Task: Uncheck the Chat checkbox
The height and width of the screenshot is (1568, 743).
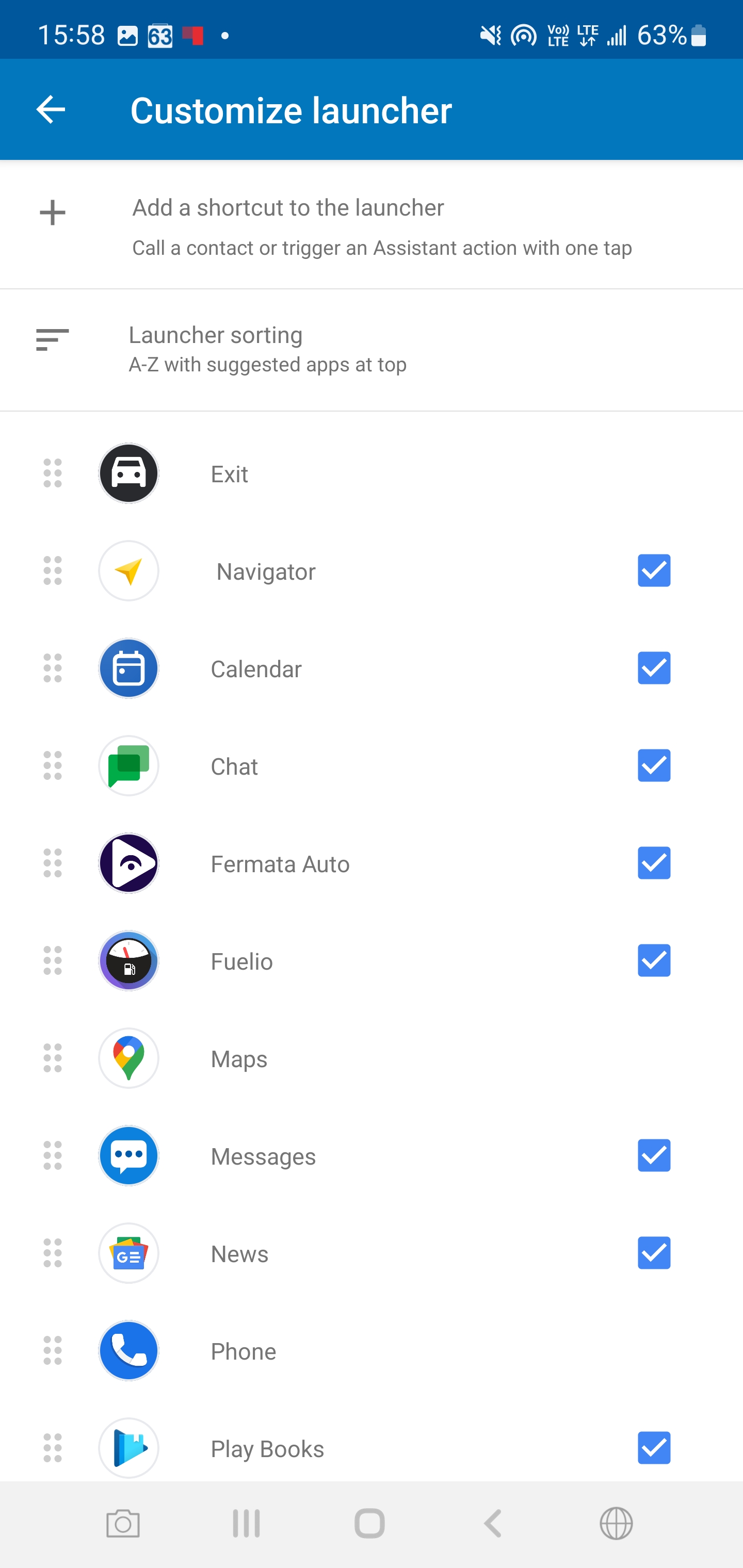Action: point(654,765)
